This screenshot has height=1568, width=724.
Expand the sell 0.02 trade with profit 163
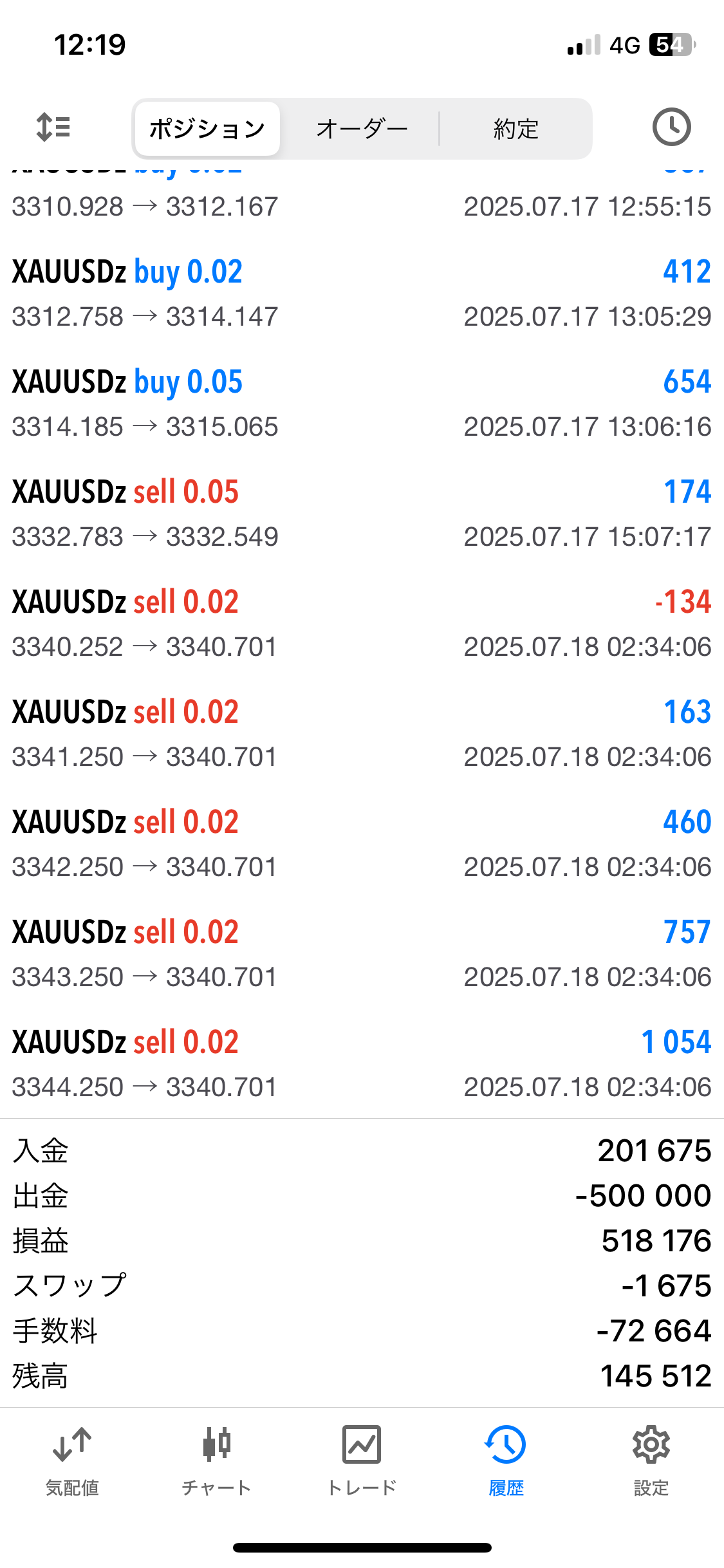362,734
